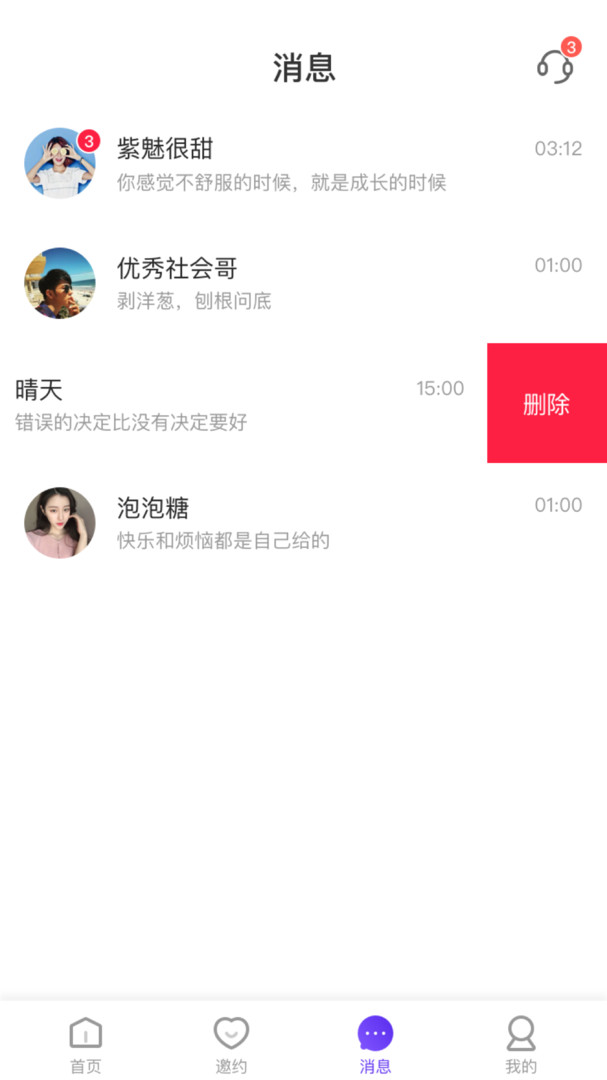Image resolution: width=607 pixels, height=1080 pixels.
Task: Open the chat with 泡泡糖
Action: (x=303, y=523)
